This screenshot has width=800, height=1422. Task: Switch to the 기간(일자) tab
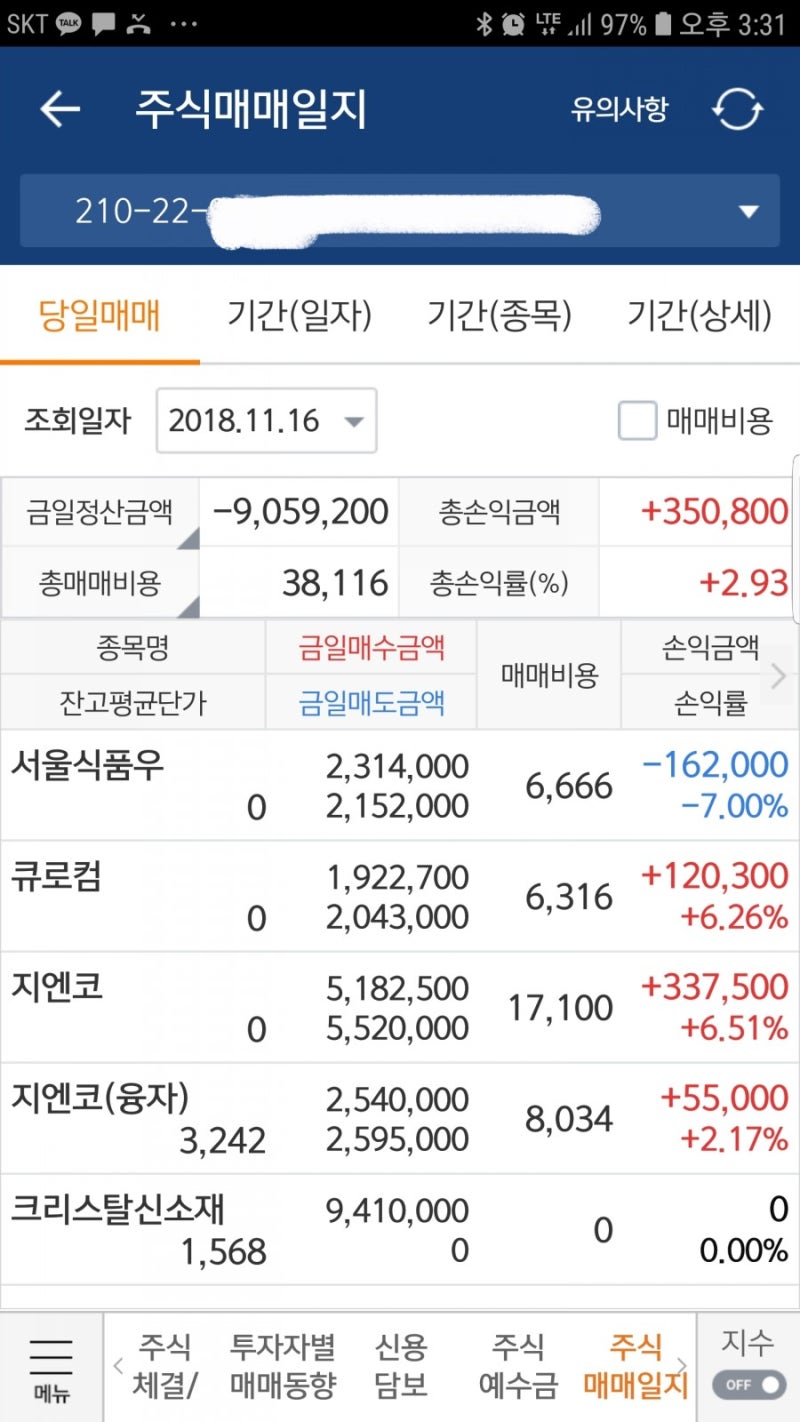coord(299,313)
